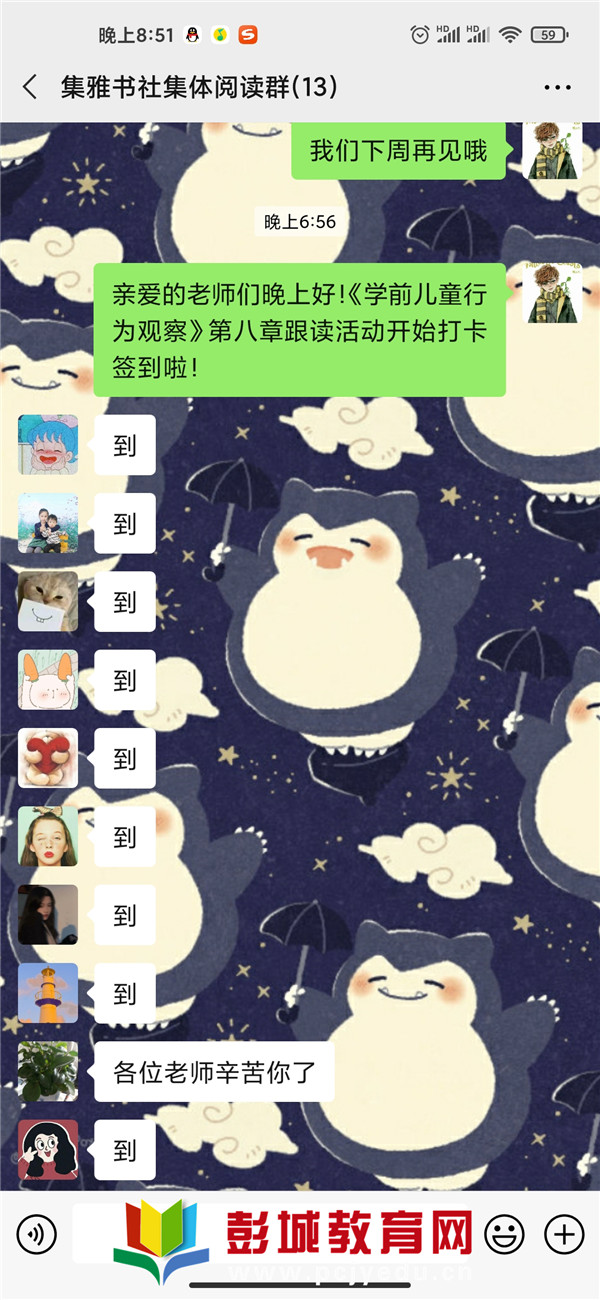Open the lighthouse avatar member's profile
The image size is (600, 1300).
tap(48, 993)
